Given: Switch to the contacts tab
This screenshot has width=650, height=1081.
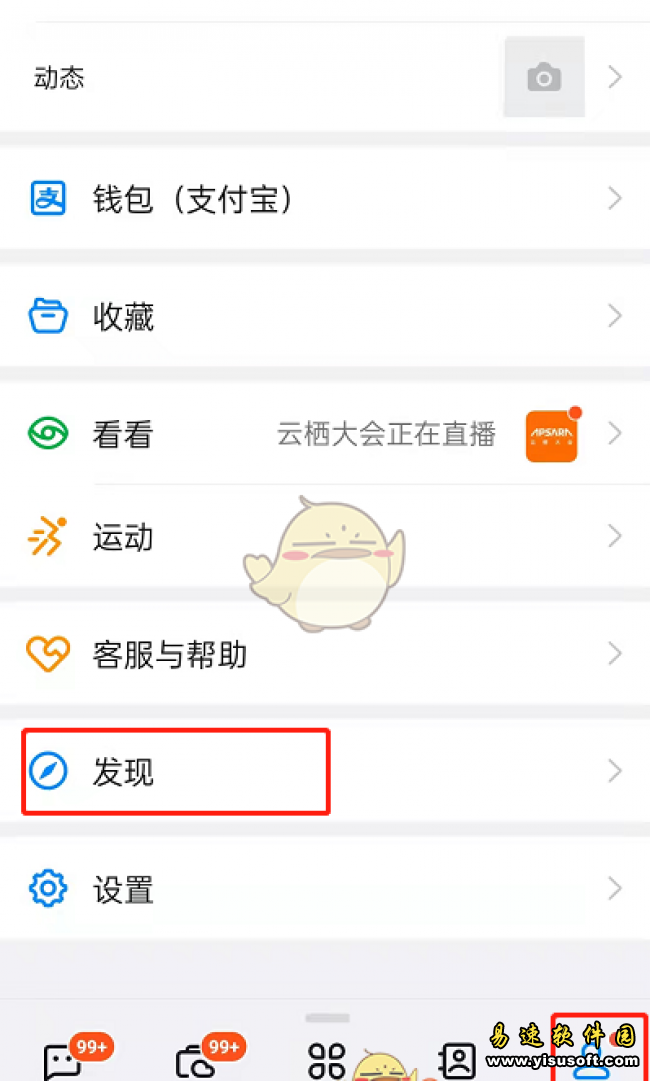Looking at the screenshot, I should point(458,1060).
